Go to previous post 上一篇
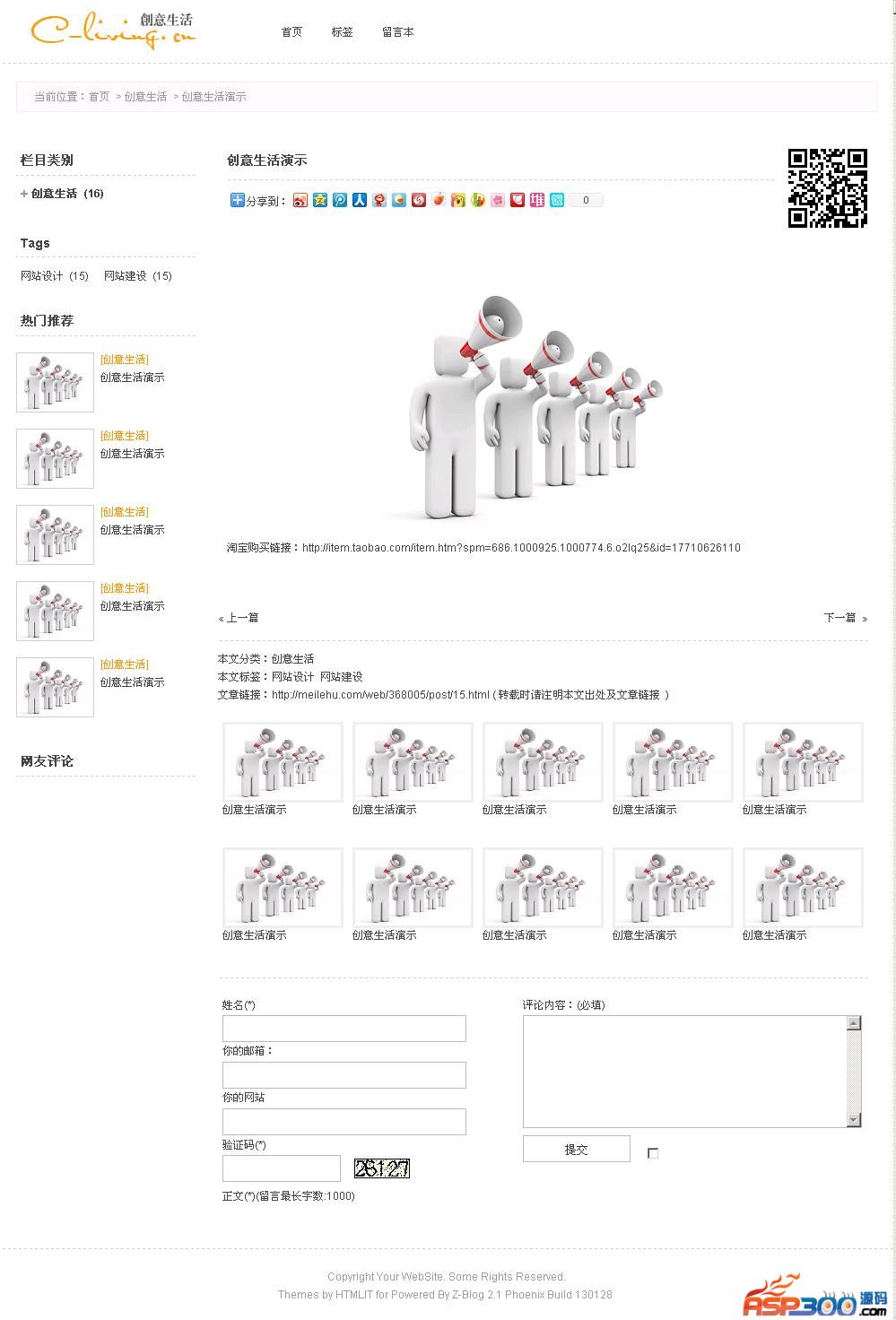Viewport: 896px width, 1320px height. [241, 618]
